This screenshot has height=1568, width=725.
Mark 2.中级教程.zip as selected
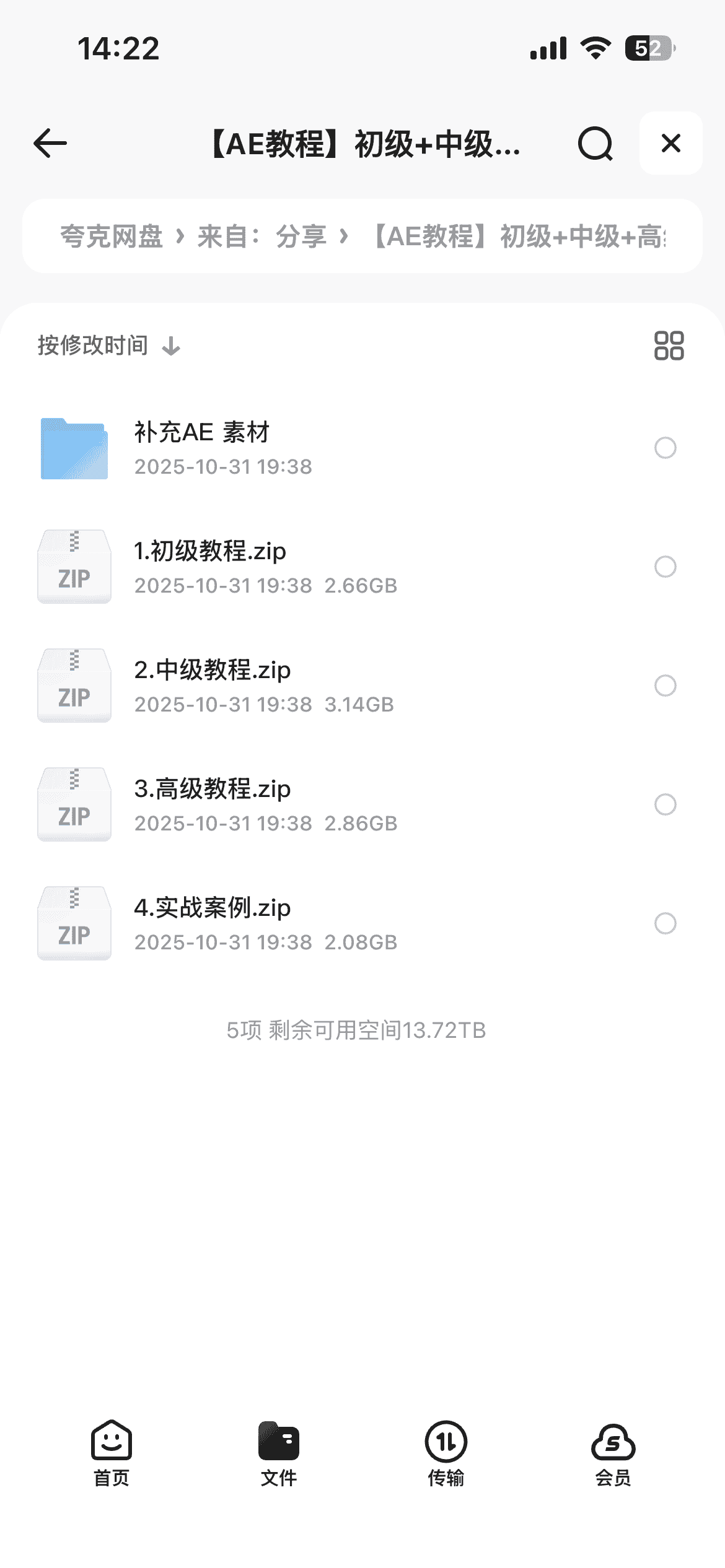pyautogui.click(x=665, y=686)
